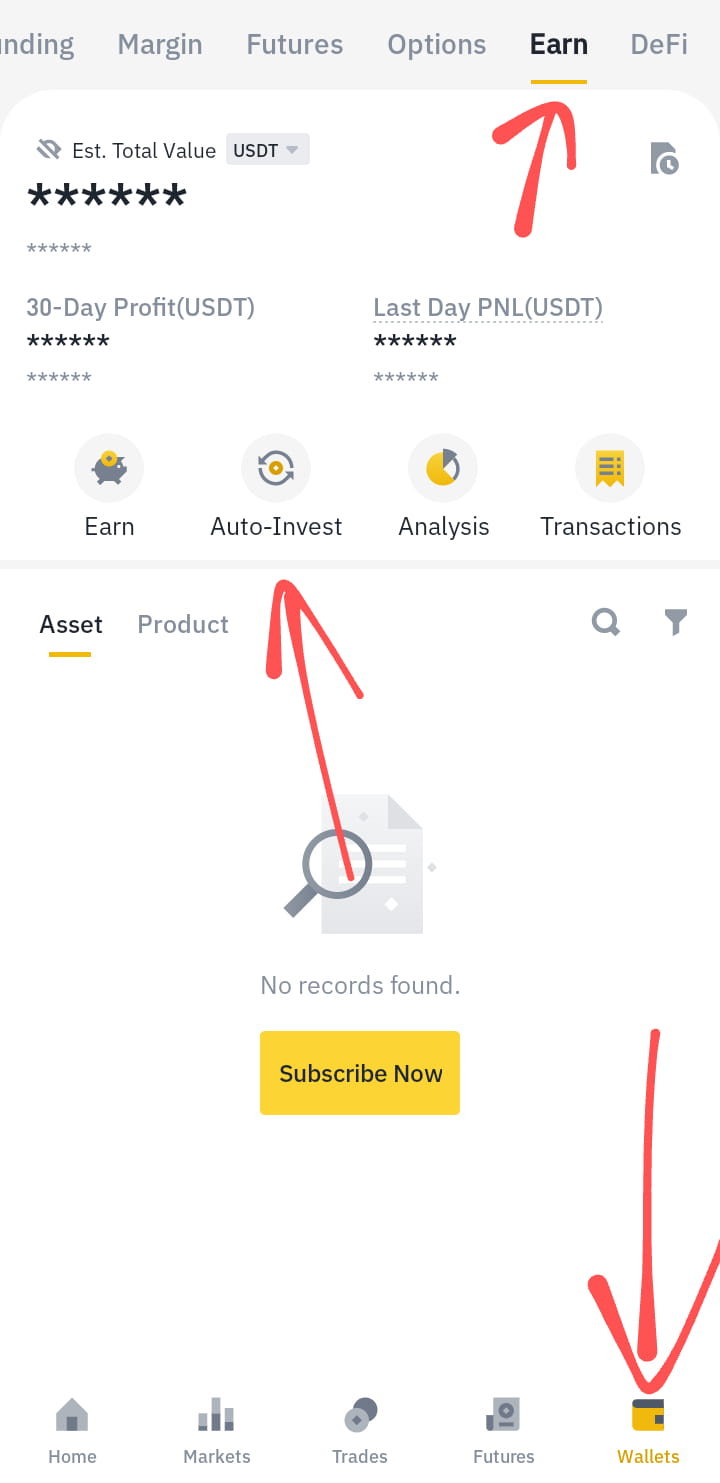Image resolution: width=720 pixels, height=1483 pixels.
Task: Reveal the hidden balance with eye icon
Action: click(48, 150)
